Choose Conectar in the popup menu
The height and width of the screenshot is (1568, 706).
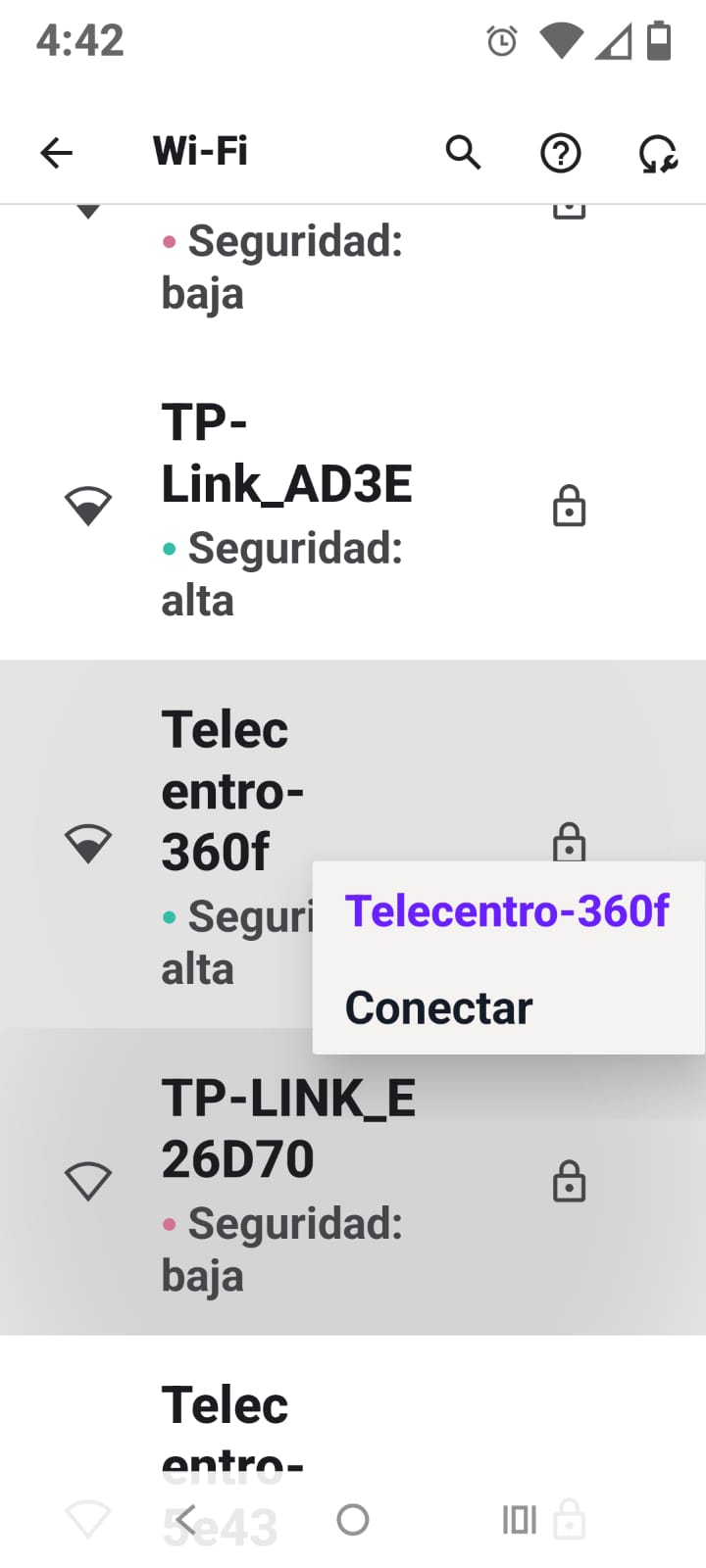coord(438,1008)
